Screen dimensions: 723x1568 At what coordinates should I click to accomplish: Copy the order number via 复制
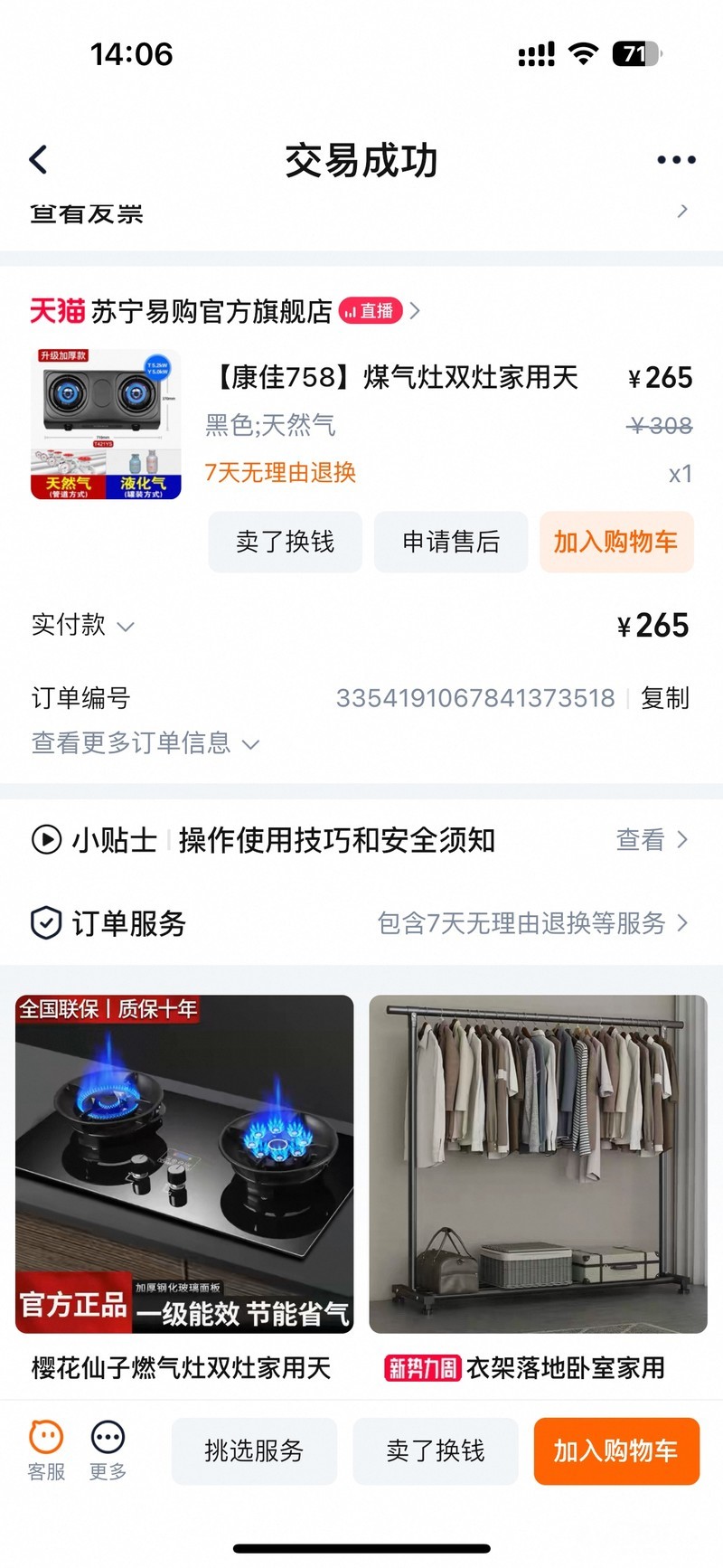(664, 698)
